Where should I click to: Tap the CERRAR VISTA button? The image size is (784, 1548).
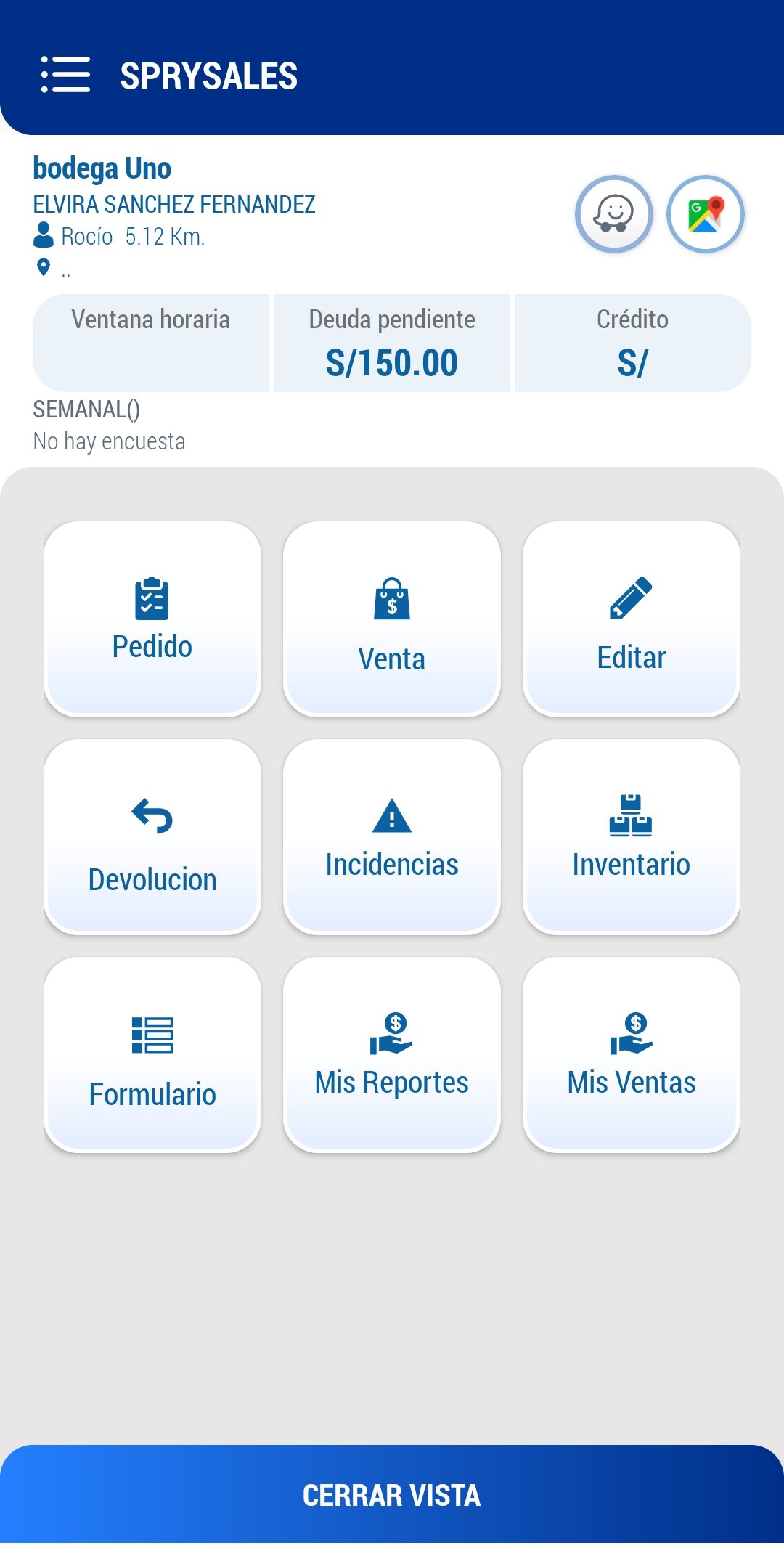(392, 1494)
